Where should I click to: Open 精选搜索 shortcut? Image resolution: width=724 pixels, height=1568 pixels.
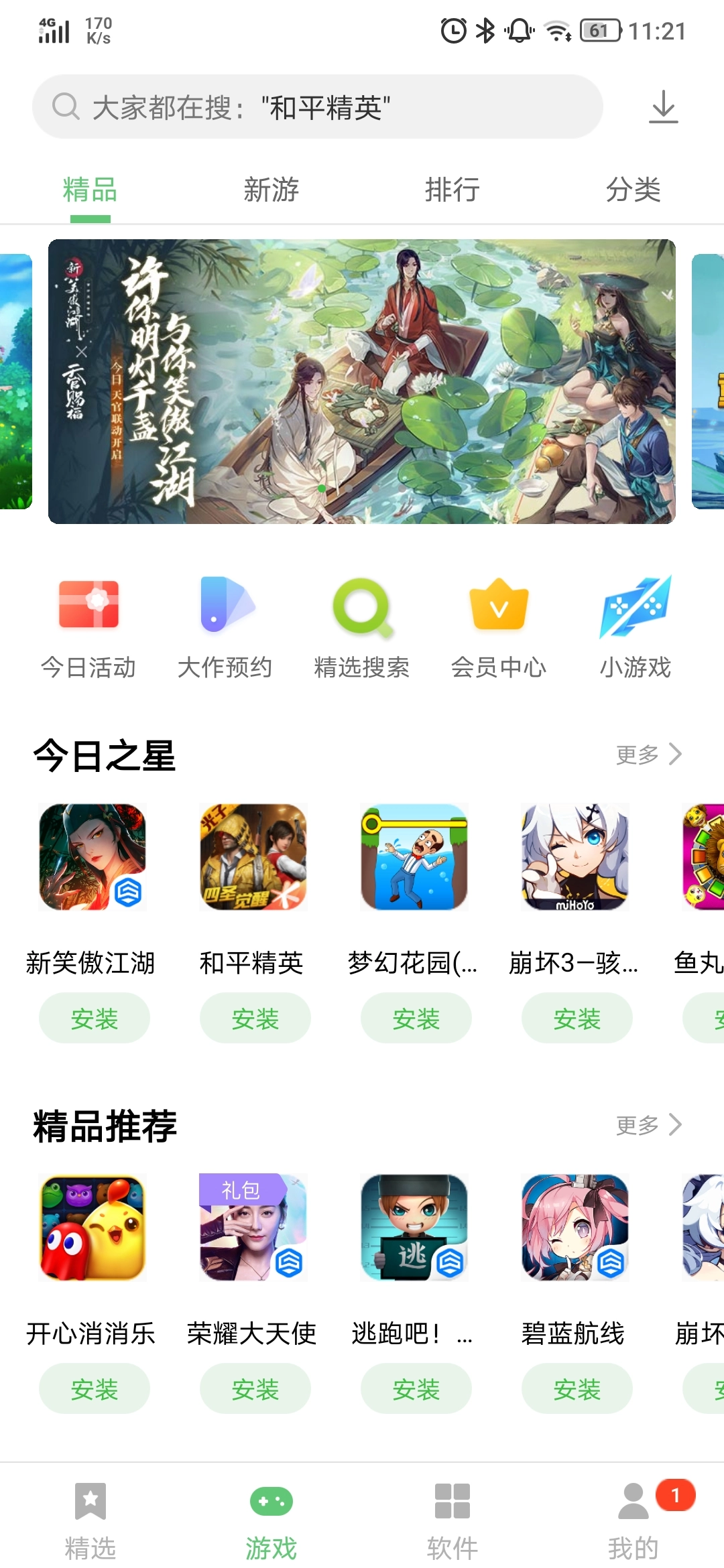362,627
